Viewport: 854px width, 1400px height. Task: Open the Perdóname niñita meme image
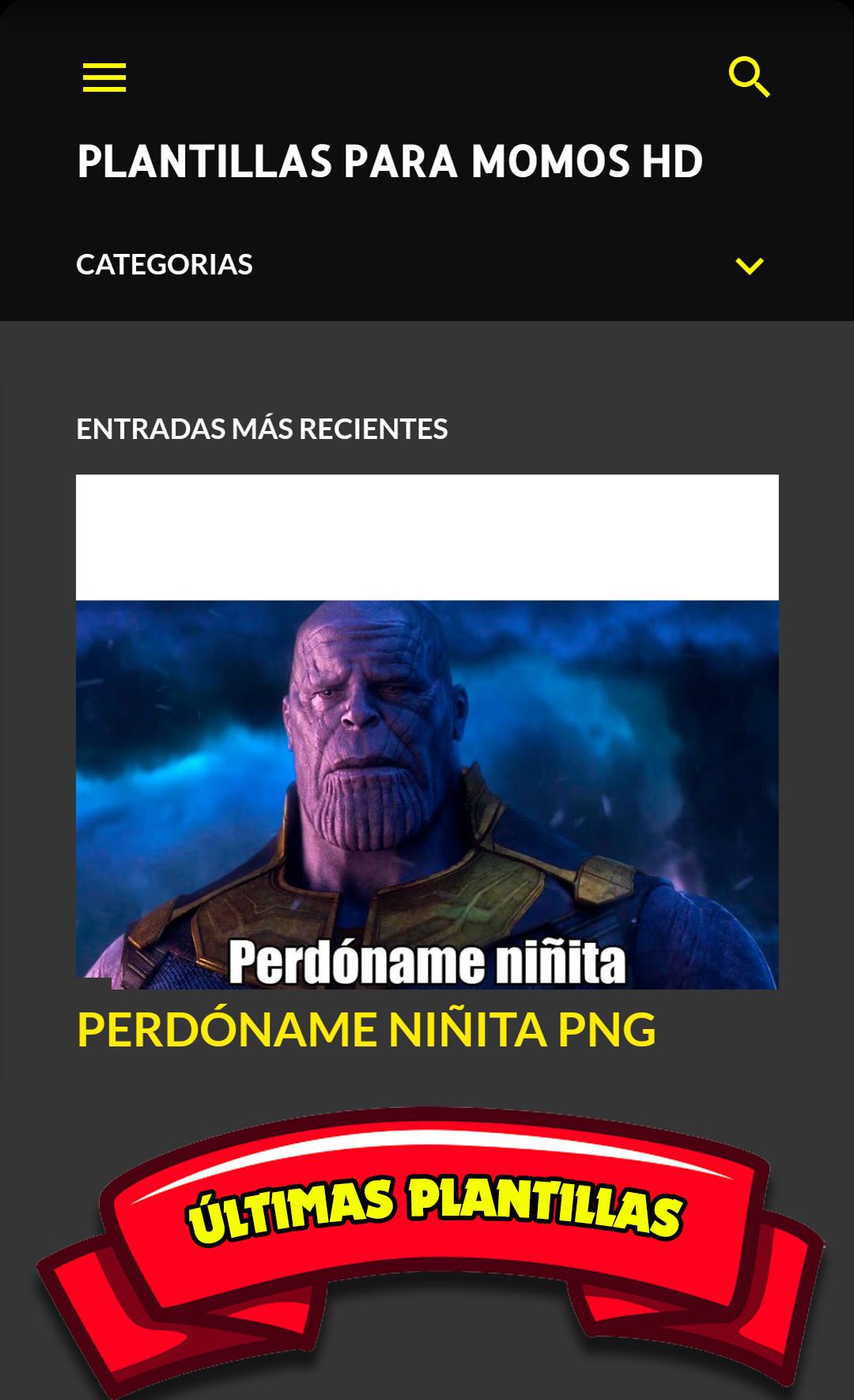point(427,732)
